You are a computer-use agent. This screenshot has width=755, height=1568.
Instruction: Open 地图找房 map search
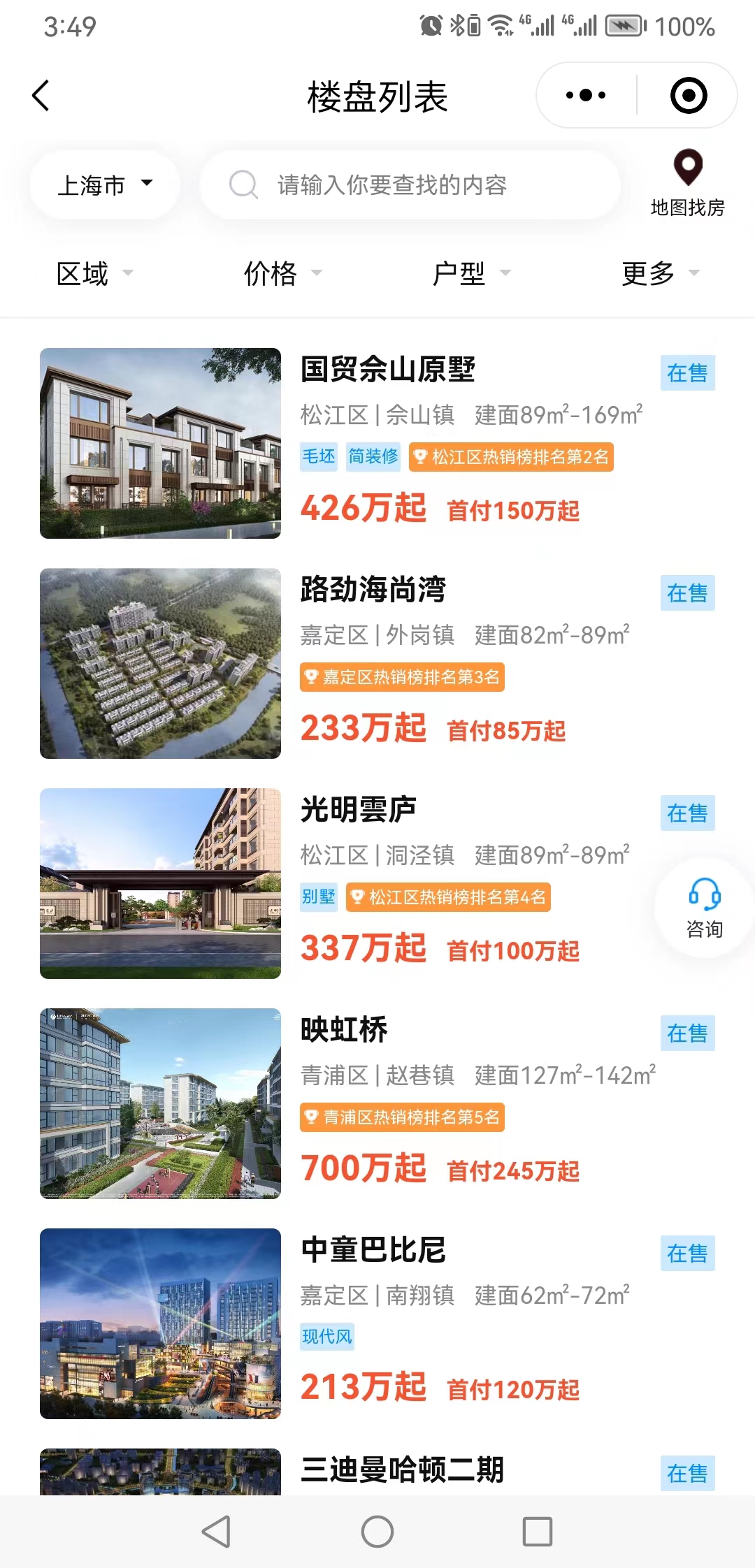[687, 183]
